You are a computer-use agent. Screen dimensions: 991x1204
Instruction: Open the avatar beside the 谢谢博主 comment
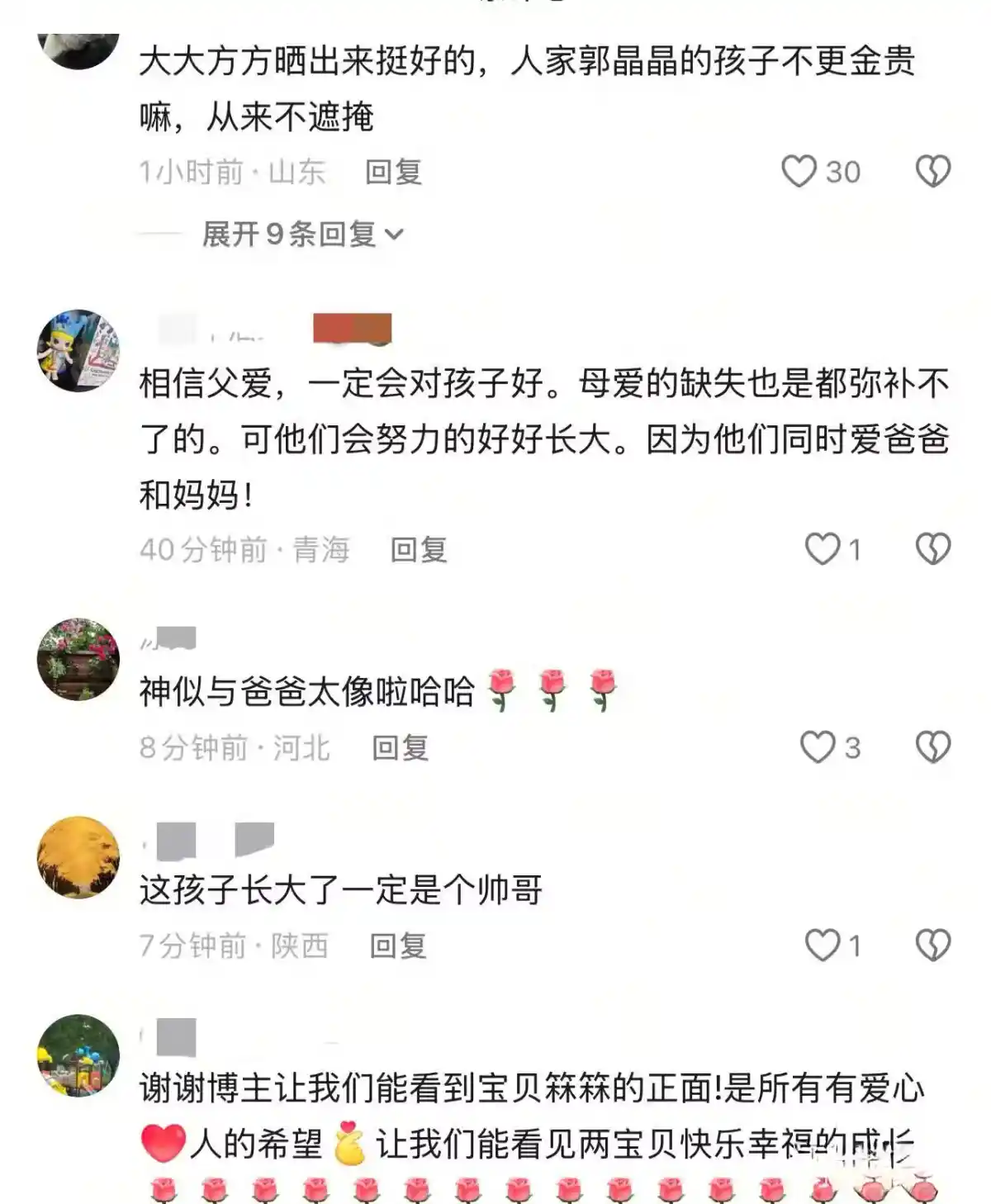(x=78, y=1056)
